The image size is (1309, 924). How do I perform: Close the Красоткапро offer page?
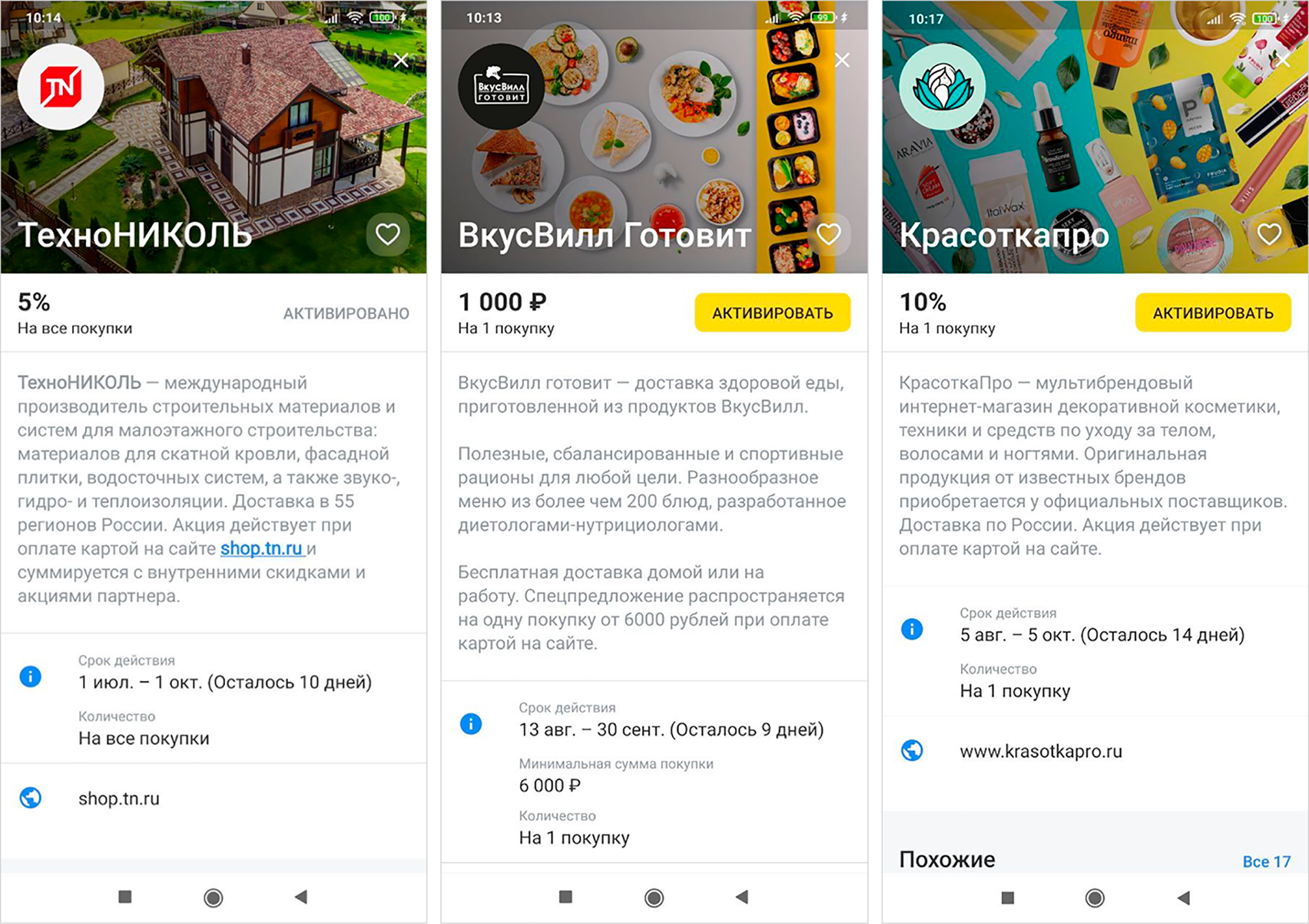click(1283, 61)
